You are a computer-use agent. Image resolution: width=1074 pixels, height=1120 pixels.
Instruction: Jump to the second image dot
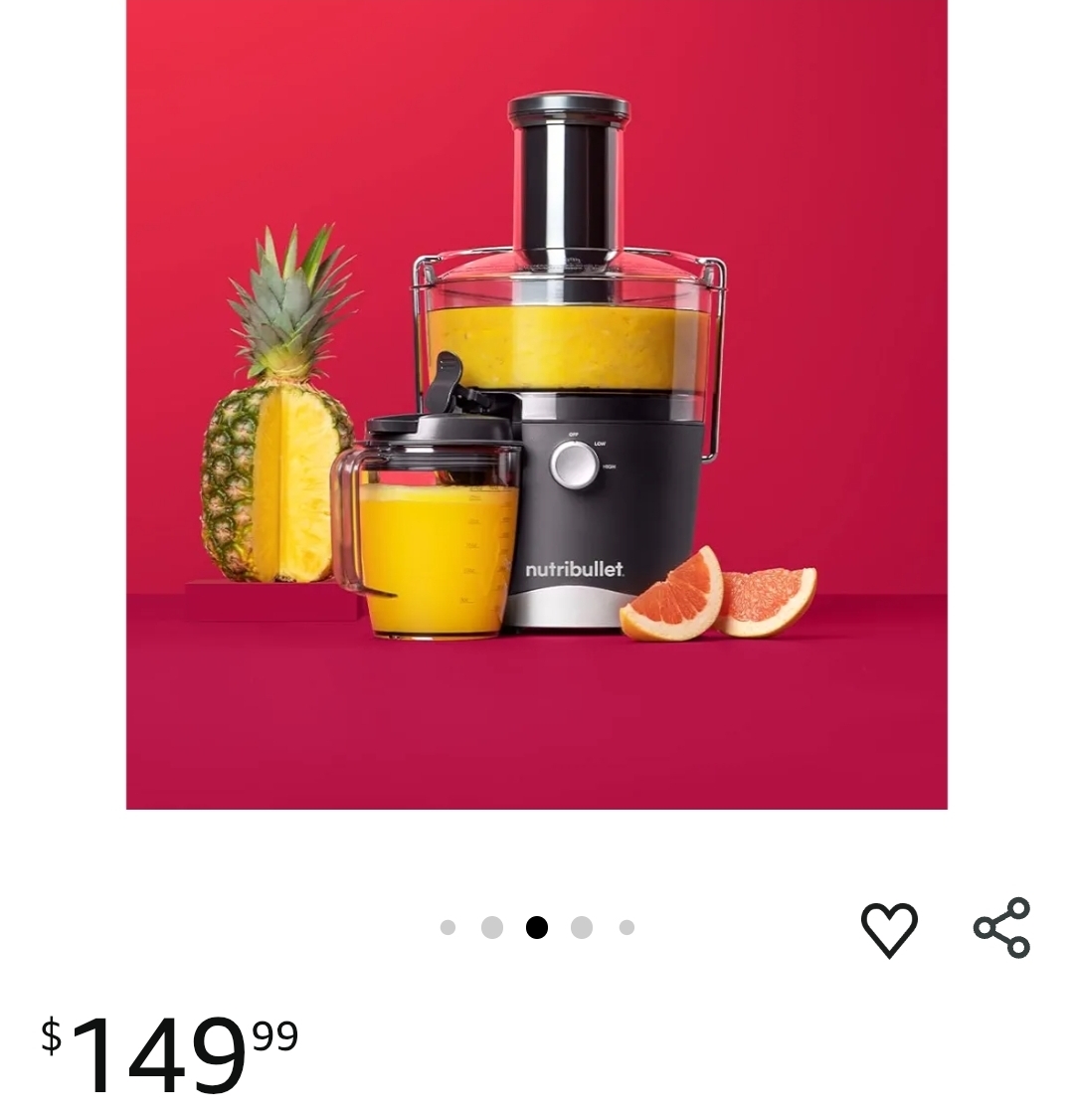click(492, 928)
